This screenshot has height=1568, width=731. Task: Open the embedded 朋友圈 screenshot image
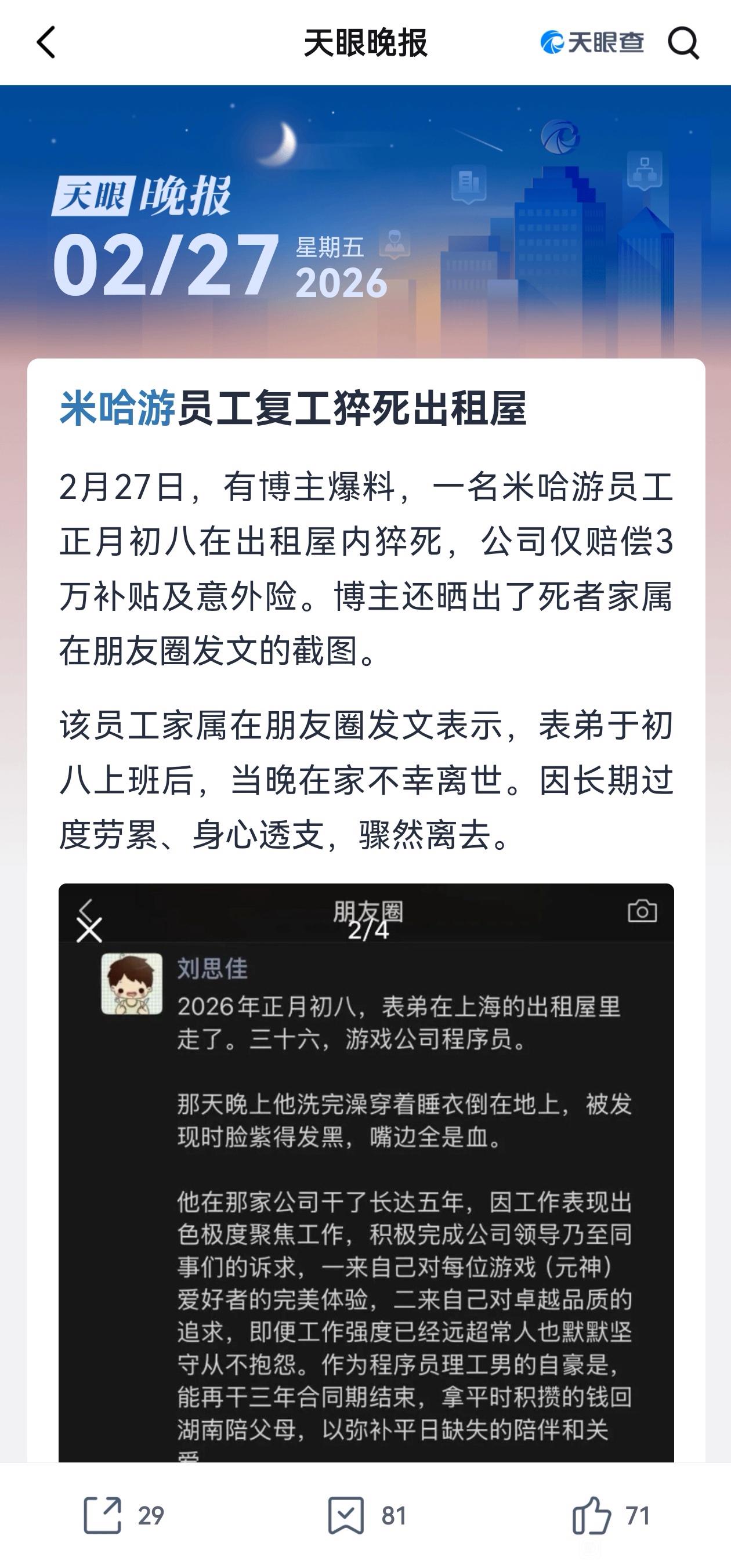pos(366,1172)
